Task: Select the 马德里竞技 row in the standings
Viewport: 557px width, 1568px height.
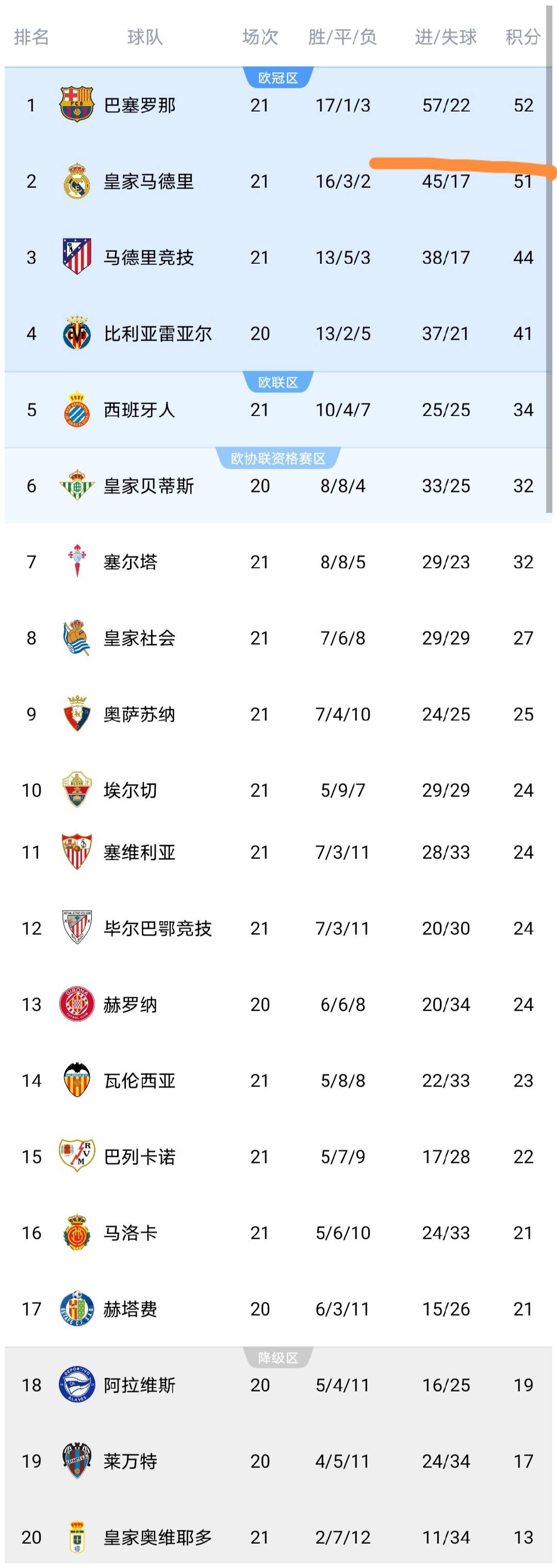Action: coord(149,258)
